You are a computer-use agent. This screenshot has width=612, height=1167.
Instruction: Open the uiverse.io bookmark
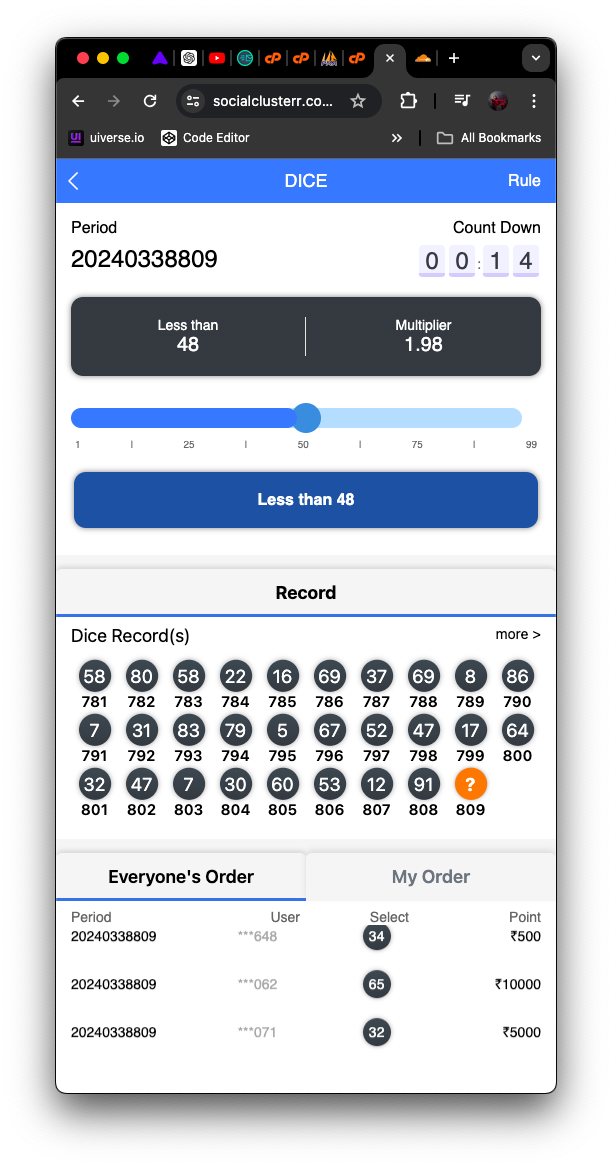(106, 138)
